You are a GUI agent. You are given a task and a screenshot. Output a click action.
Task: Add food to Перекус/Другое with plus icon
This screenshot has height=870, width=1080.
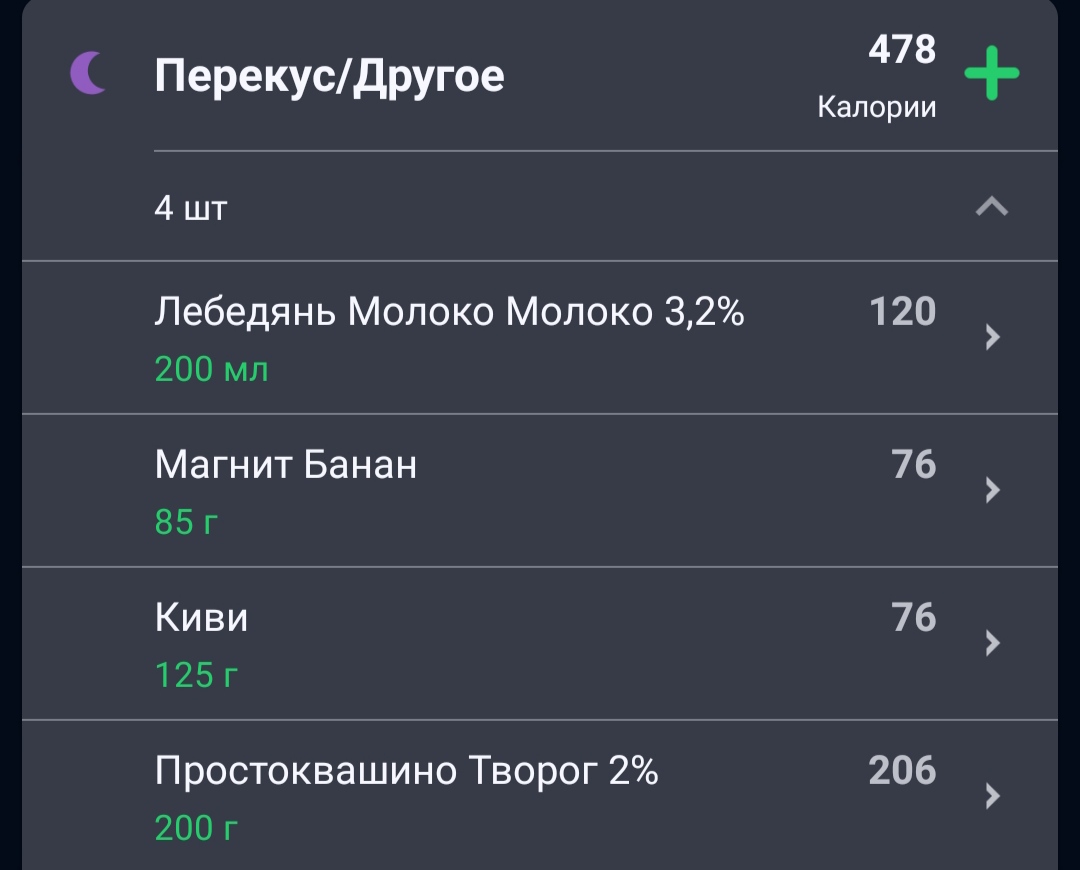click(991, 73)
